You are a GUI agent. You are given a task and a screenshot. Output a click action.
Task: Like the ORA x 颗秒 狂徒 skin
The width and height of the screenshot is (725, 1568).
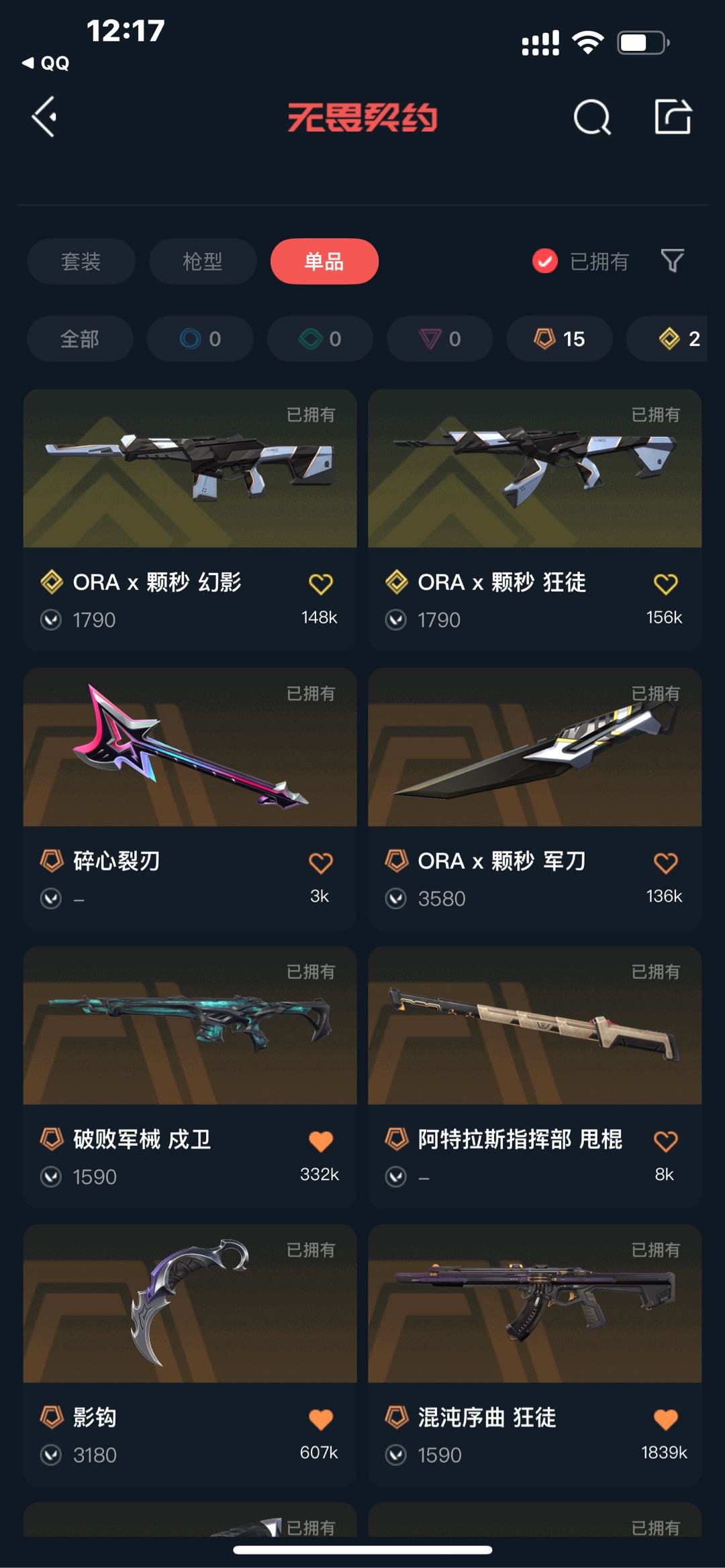665,584
